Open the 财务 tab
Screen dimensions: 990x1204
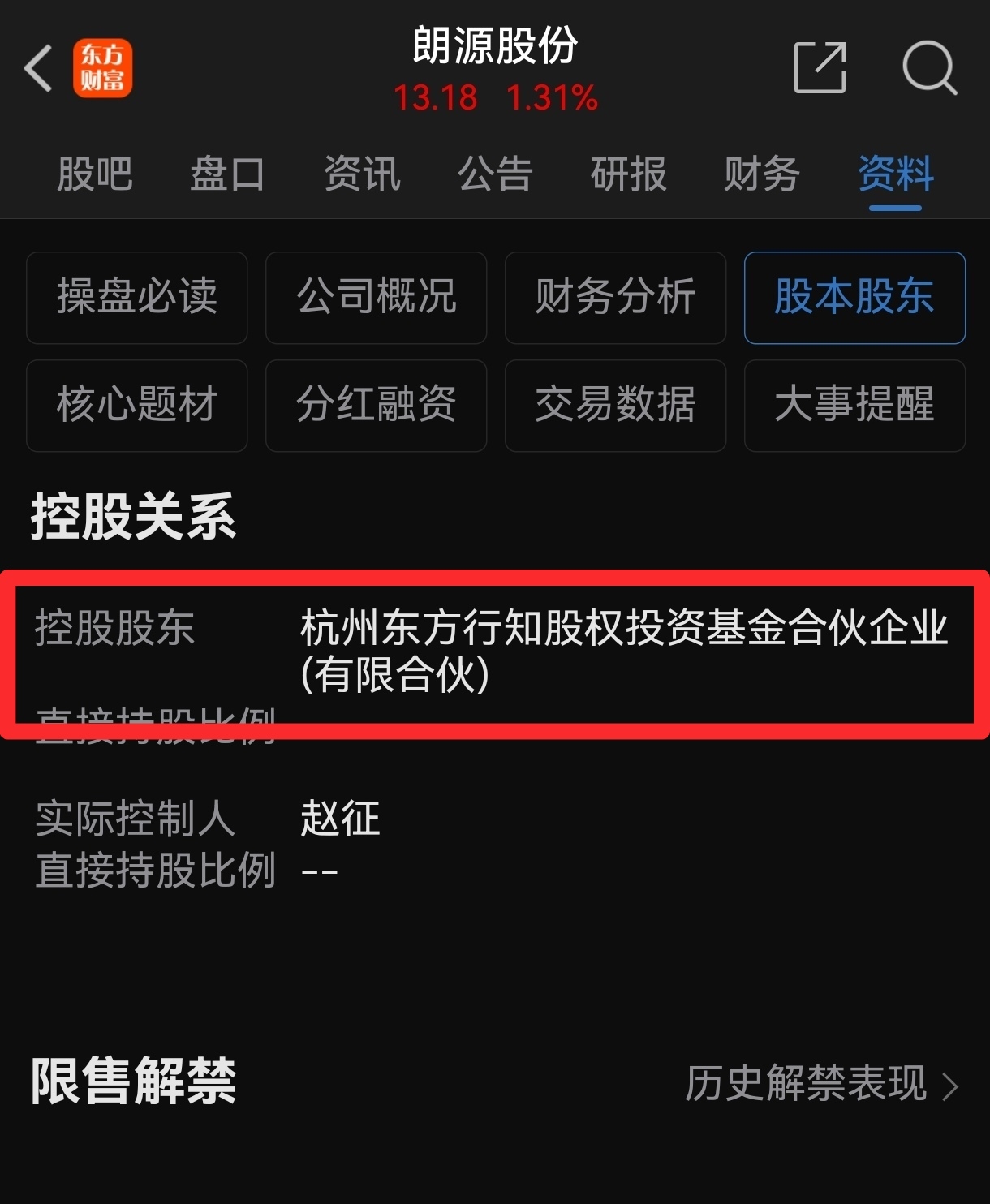click(x=760, y=174)
